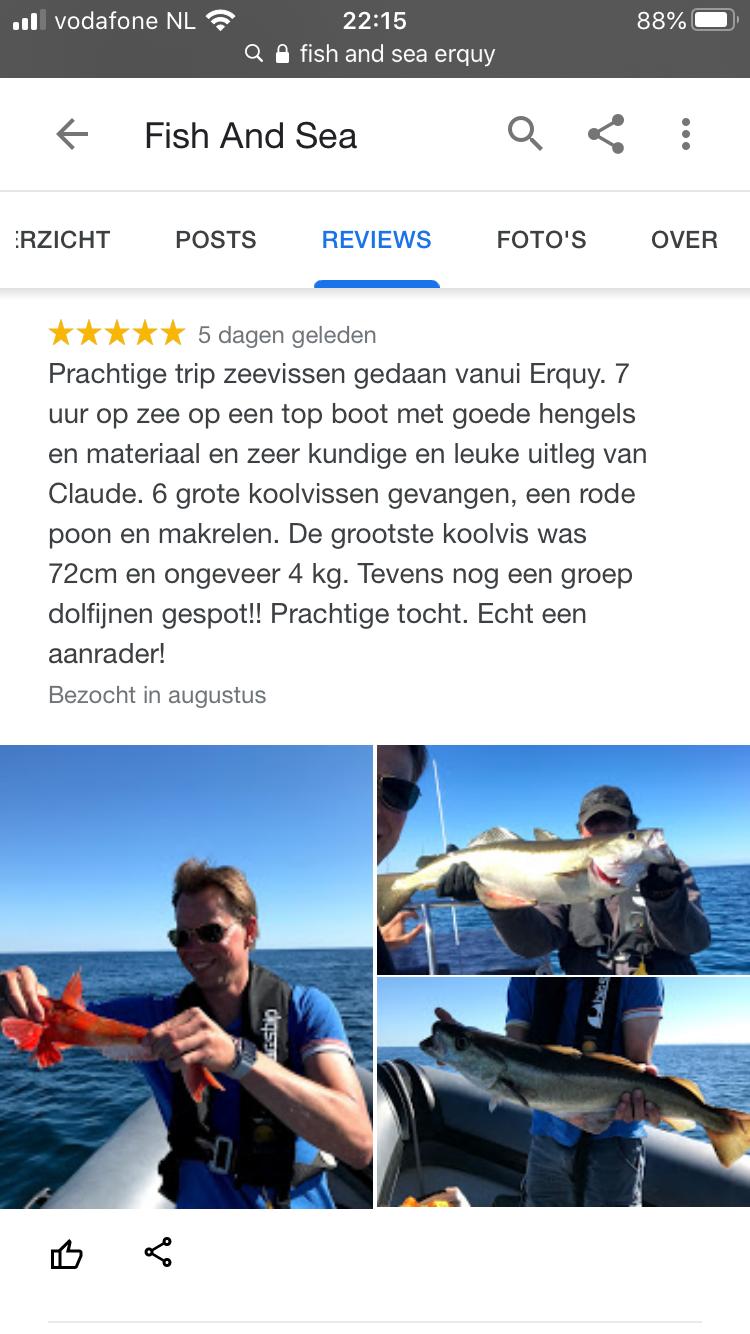This screenshot has width=750, height=1334.
Task: Open search in the Fish And Sea header
Action: 525,134
